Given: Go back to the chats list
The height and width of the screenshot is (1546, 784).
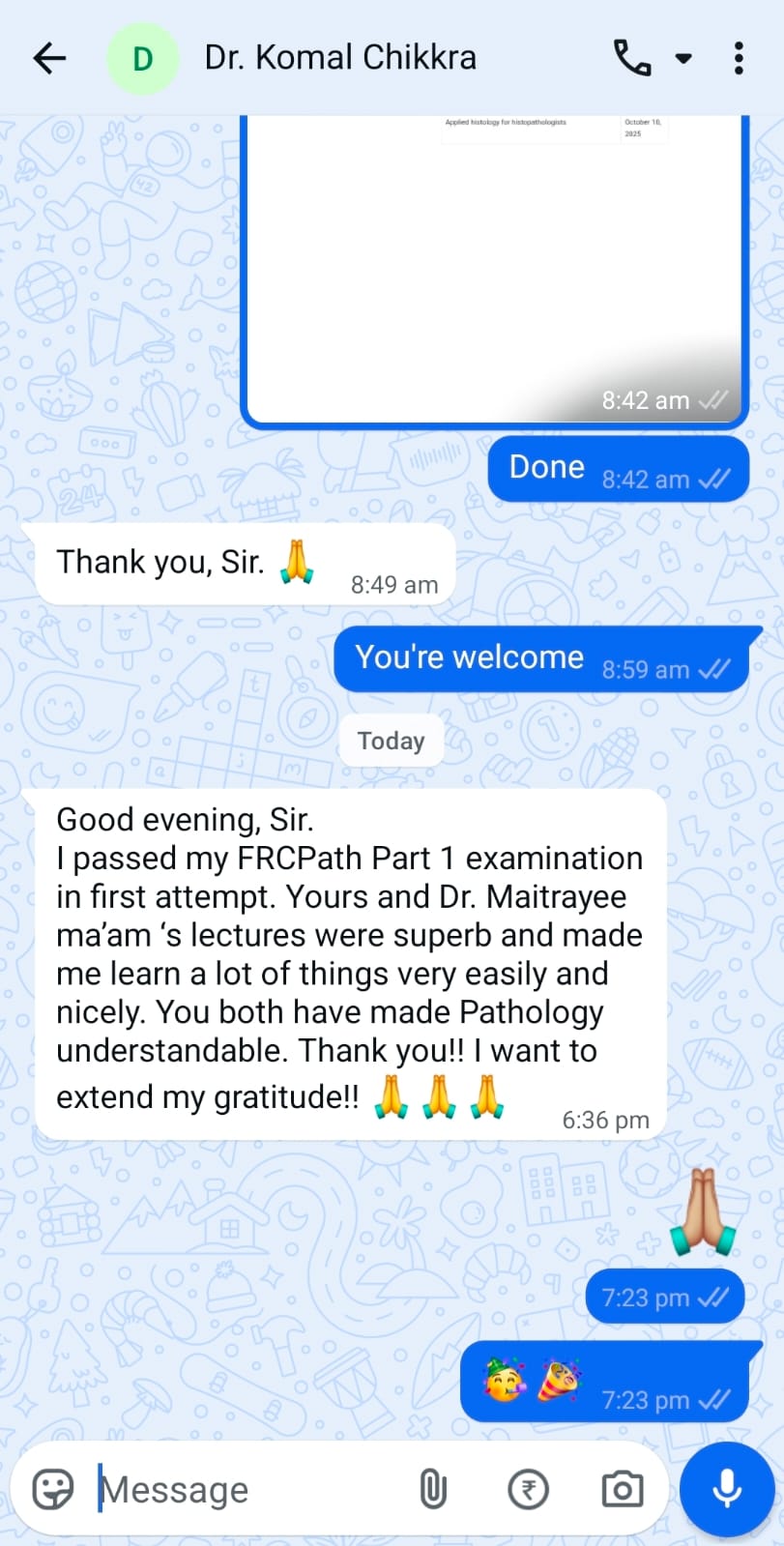Looking at the screenshot, I should [49, 58].
